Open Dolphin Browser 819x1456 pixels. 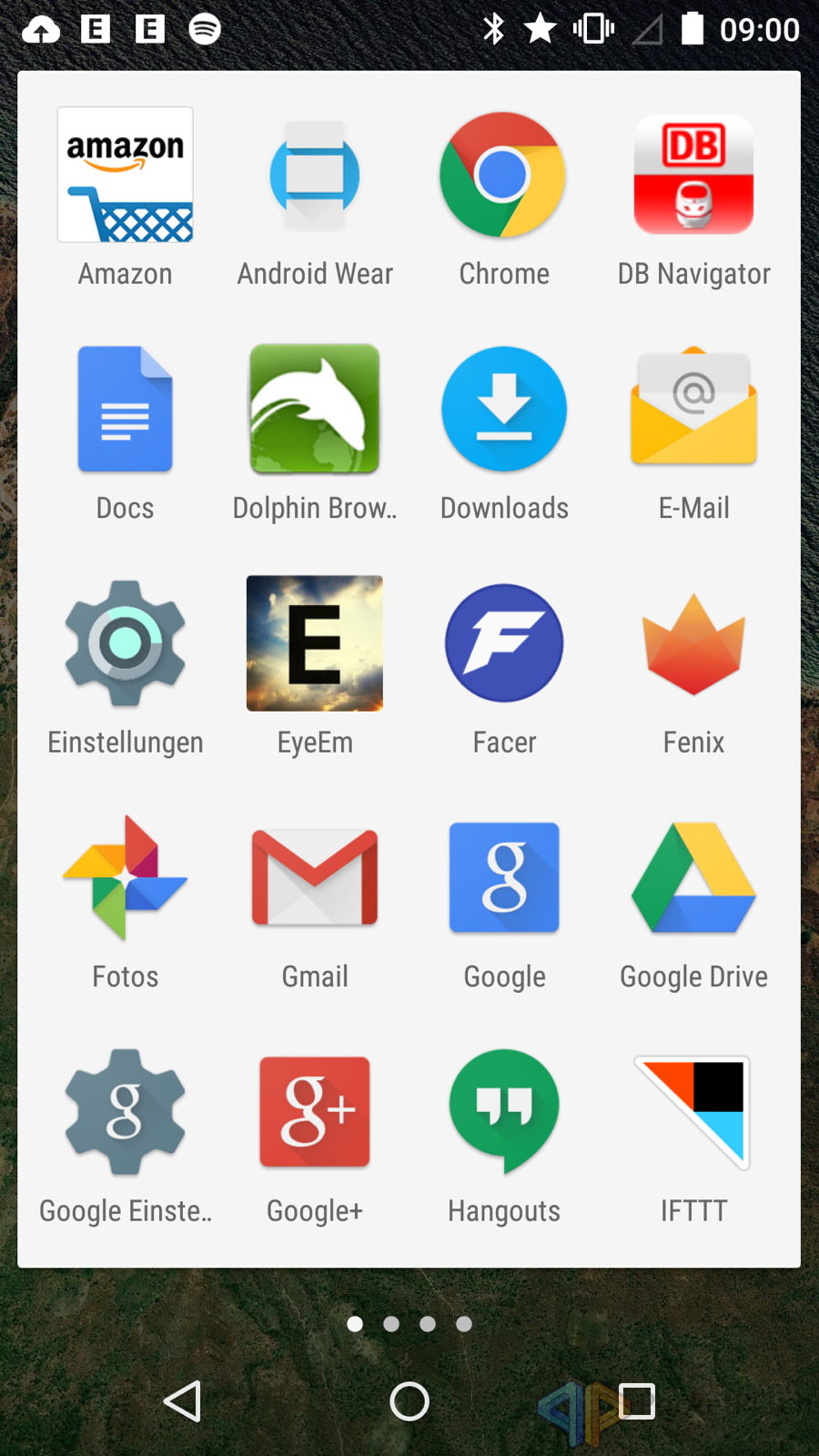[315, 409]
